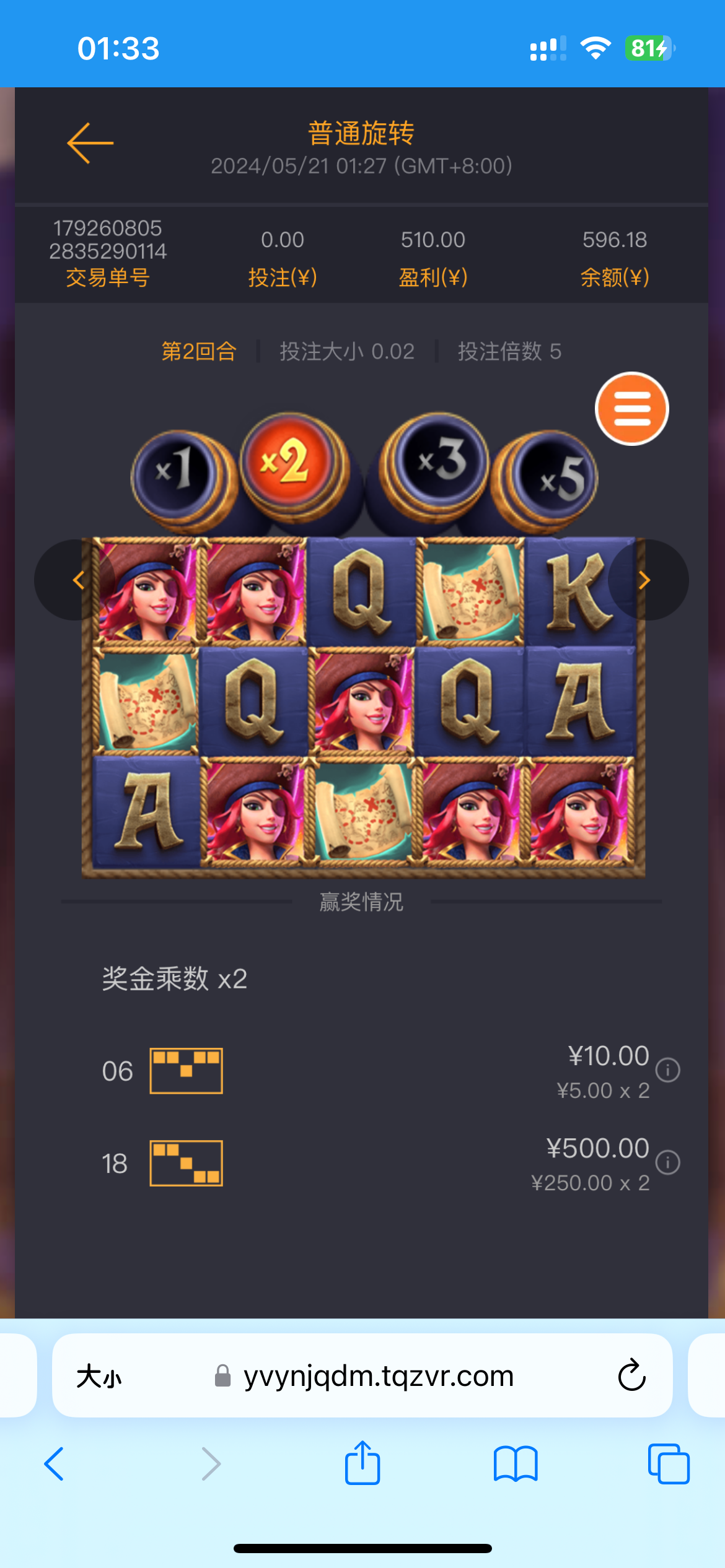Screen dimensions: 725x1568
Task: Go back using the orange arrow
Action: point(90,143)
